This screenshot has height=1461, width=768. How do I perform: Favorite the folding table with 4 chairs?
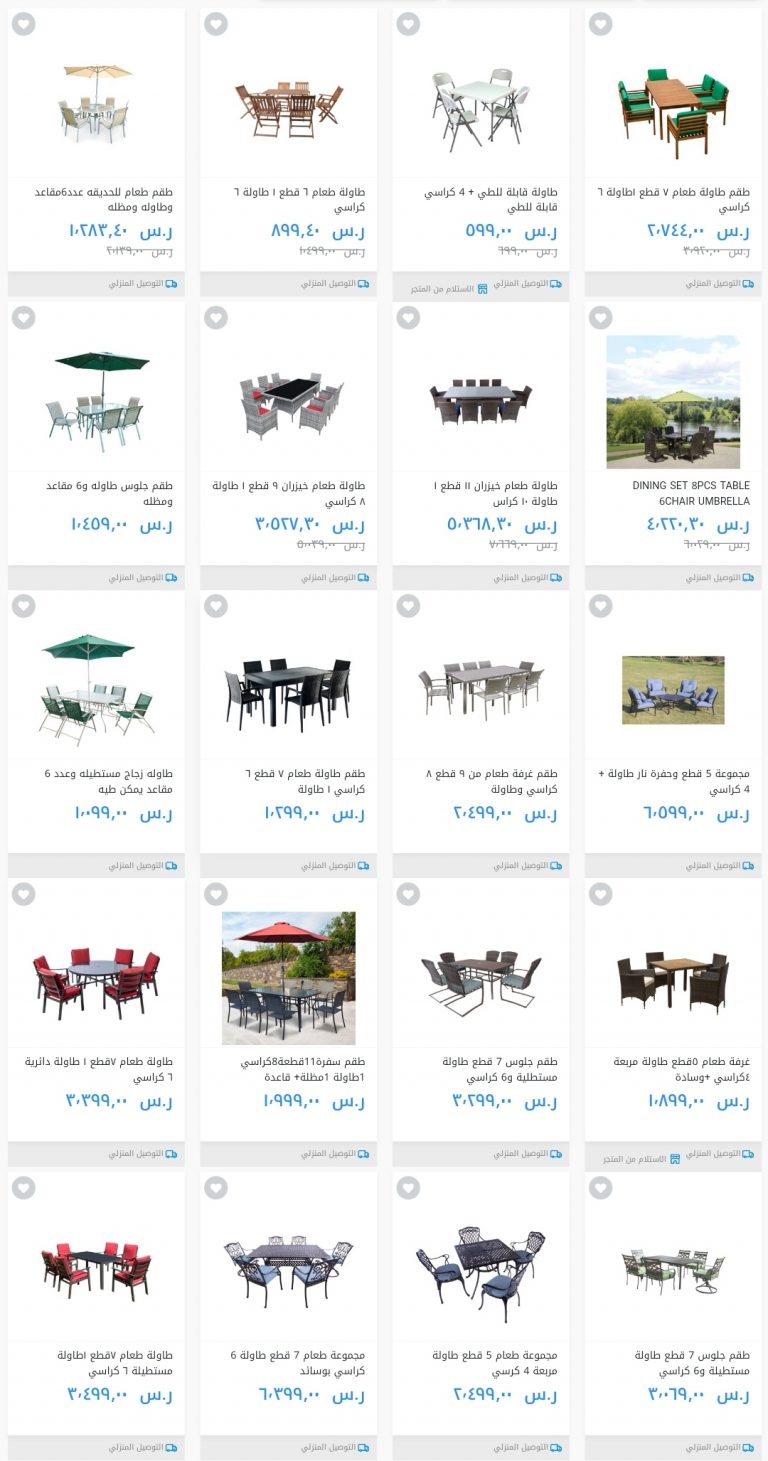pyautogui.click(x=408, y=24)
